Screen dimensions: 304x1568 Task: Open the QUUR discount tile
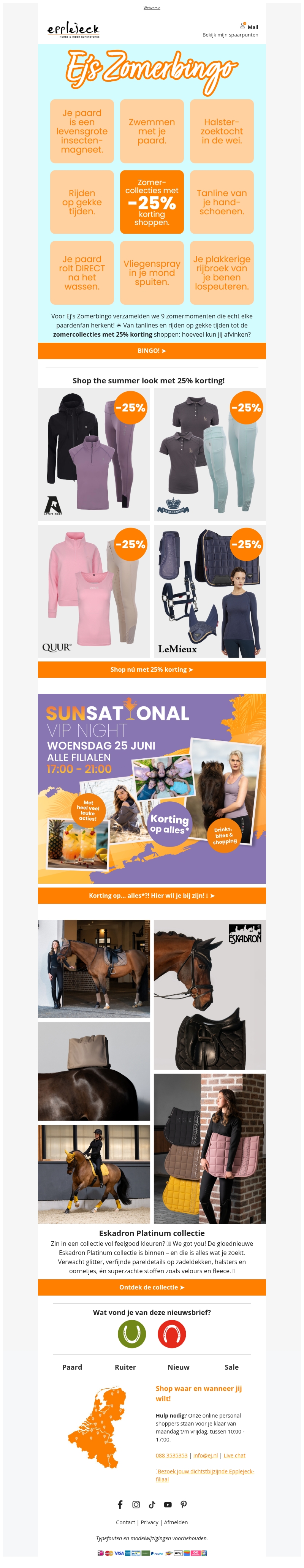[x=94, y=591]
